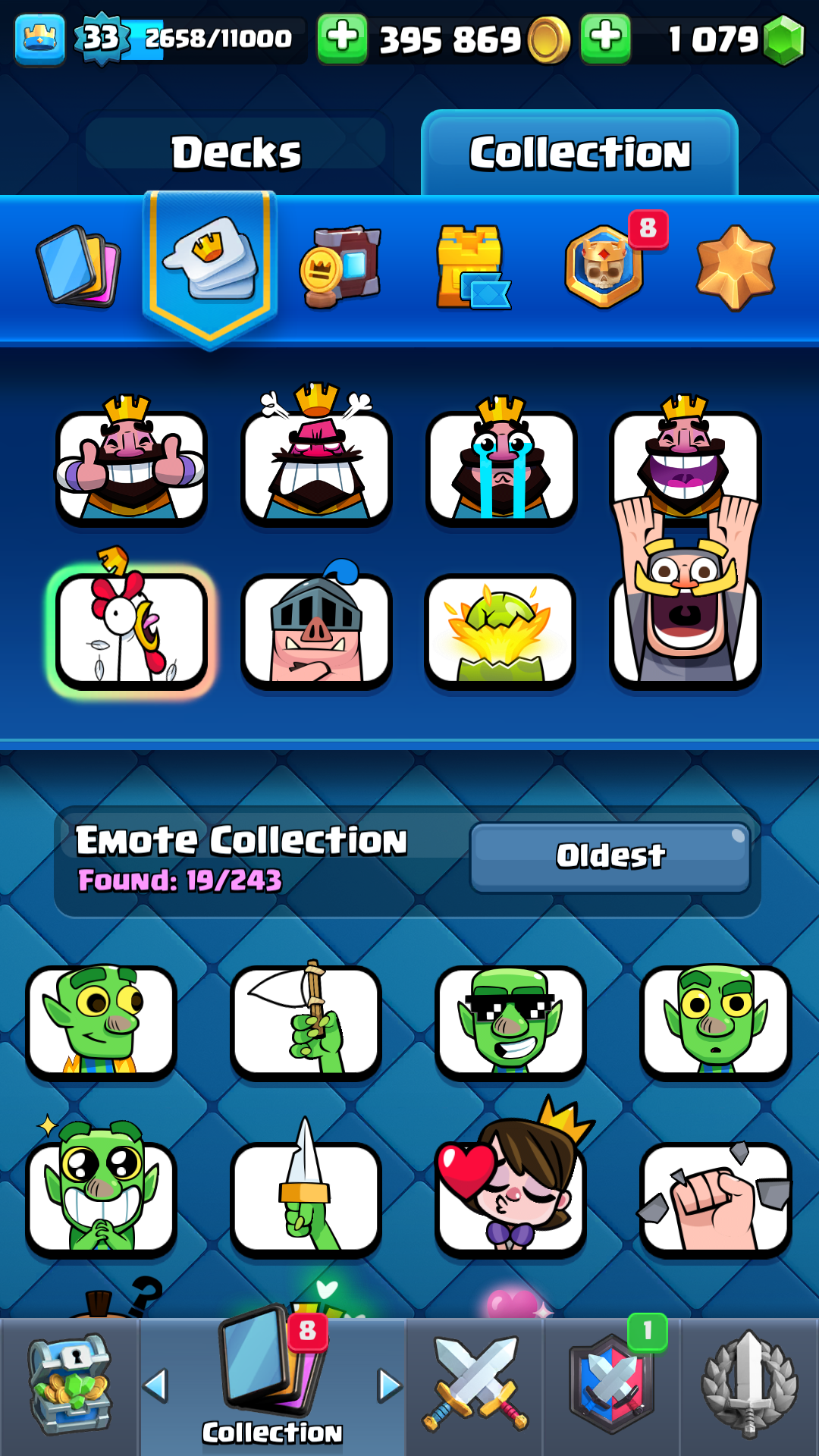The width and height of the screenshot is (819, 1456).
Task: Open the Shop chest tab
Action: click(70, 1386)
